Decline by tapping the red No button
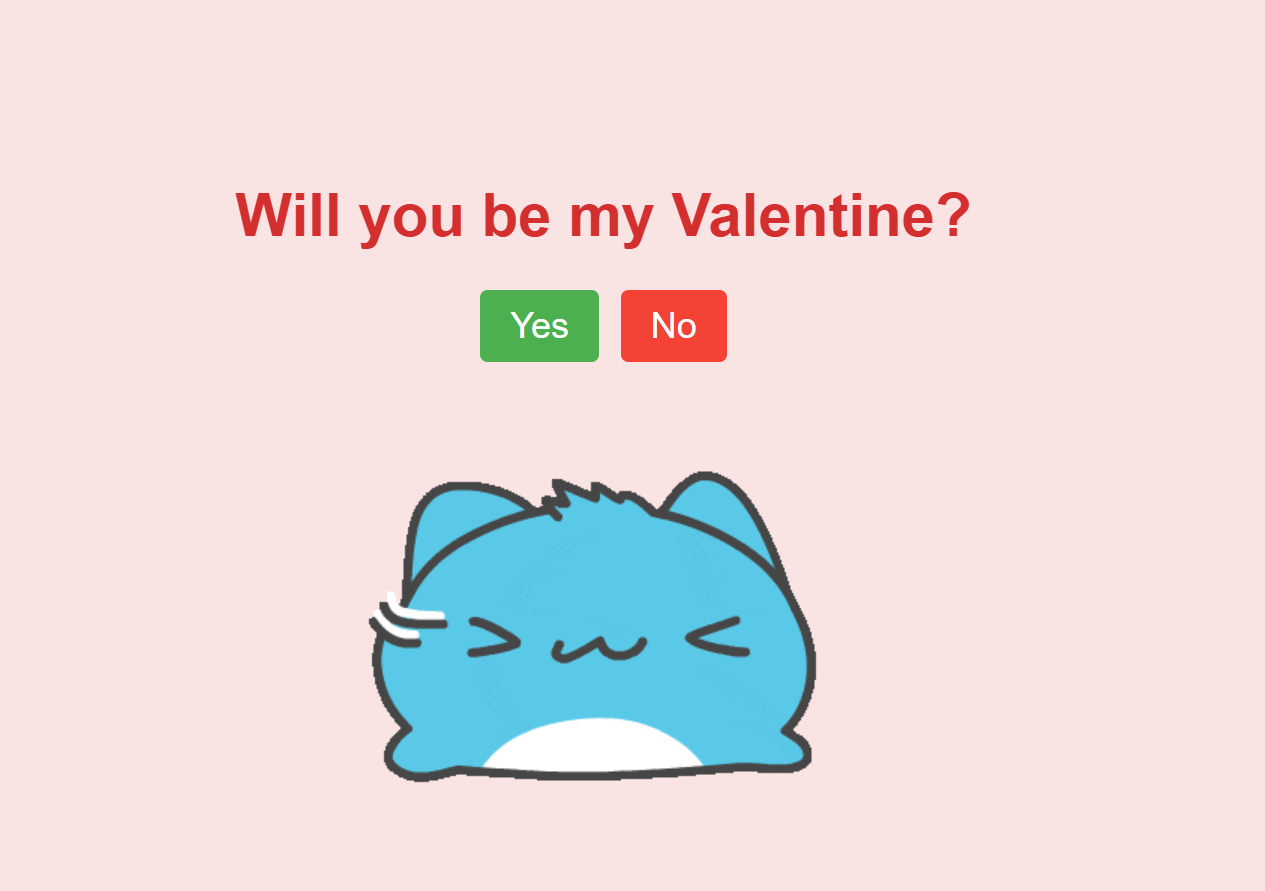Screen dimensions: 1265x891 coord(673,326)
